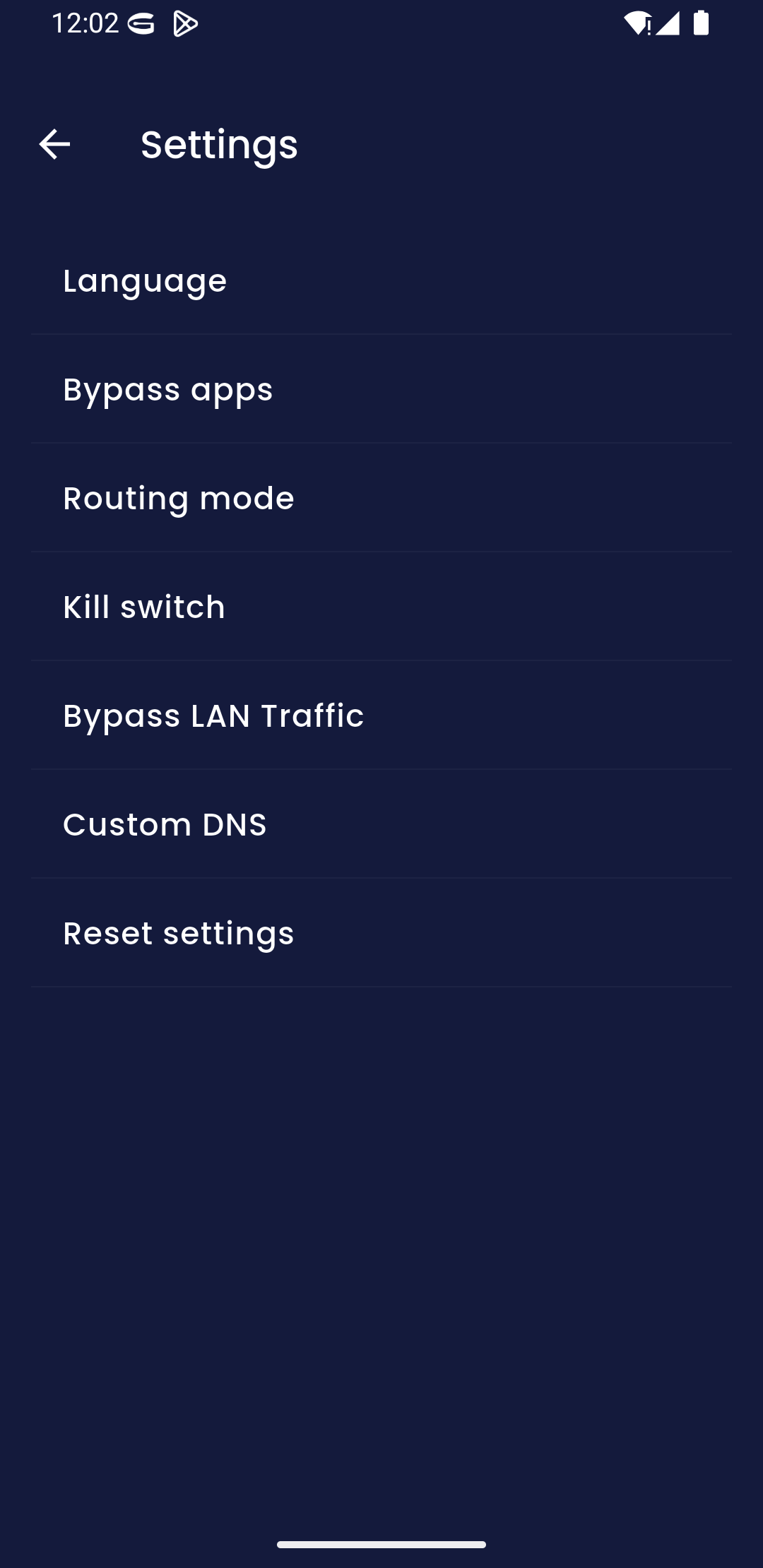763x1568 pixels.
Task: Open the Language setting
Action: pyautogui.click(x=145, y=281)
